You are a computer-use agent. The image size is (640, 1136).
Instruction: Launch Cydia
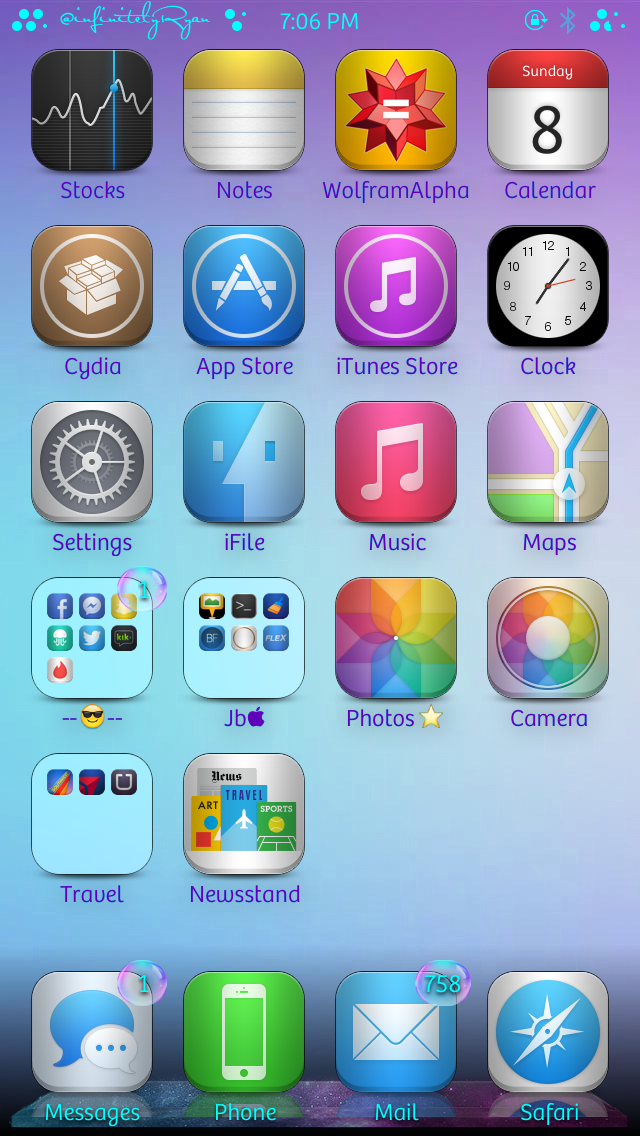[92, 286]
